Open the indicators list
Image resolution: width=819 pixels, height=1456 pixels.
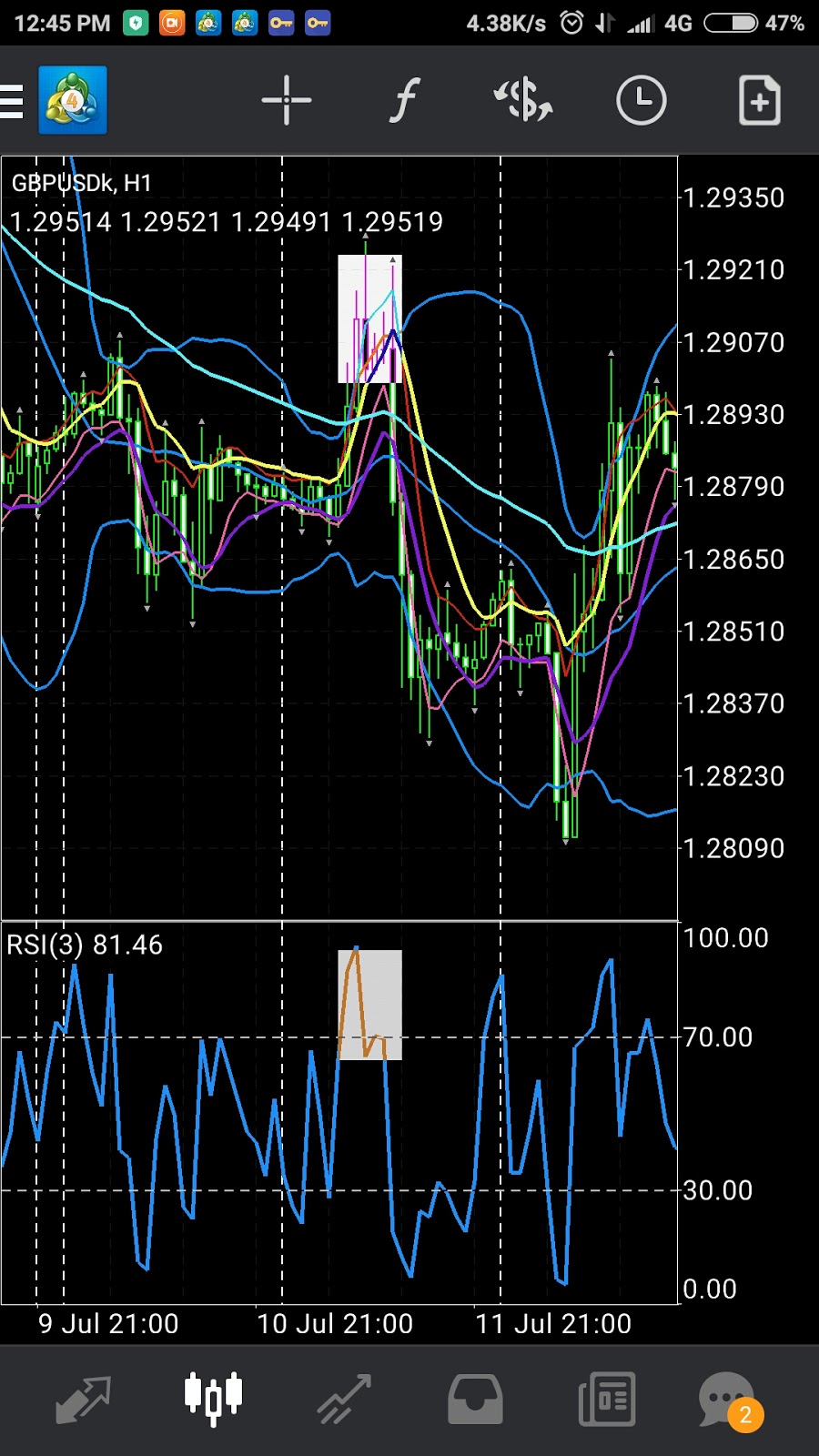[405, 100]
